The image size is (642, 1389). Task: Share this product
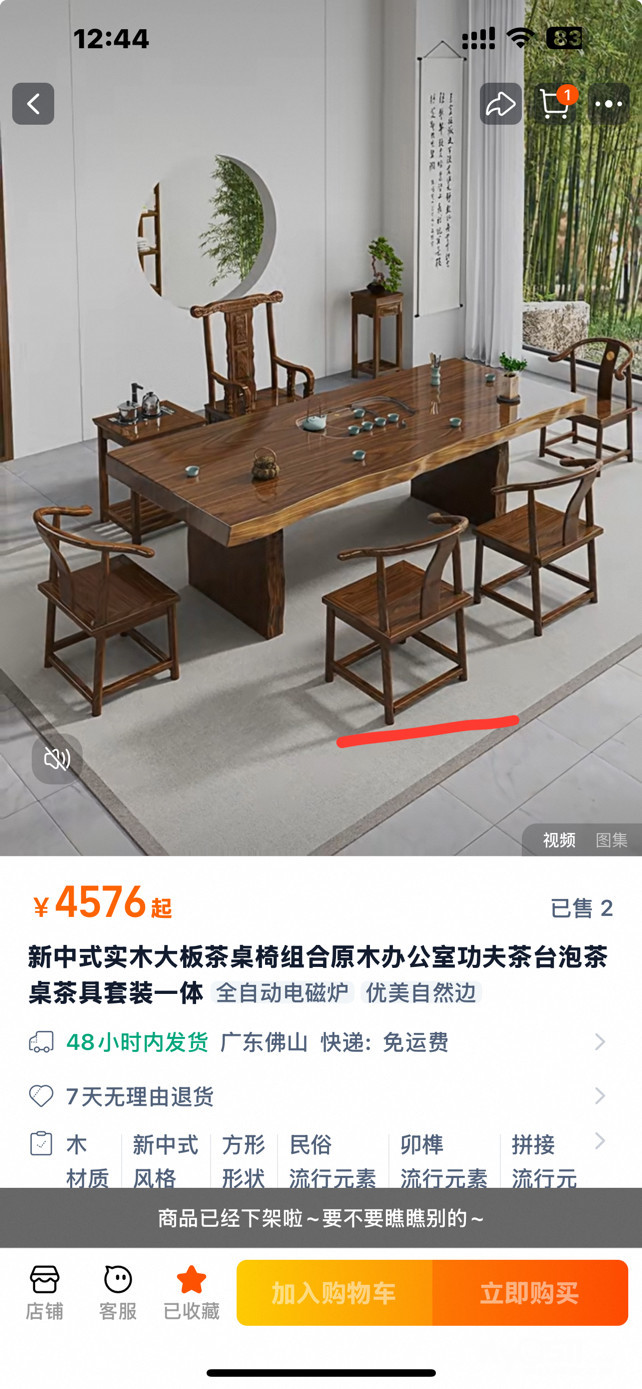tap(500, 104)
